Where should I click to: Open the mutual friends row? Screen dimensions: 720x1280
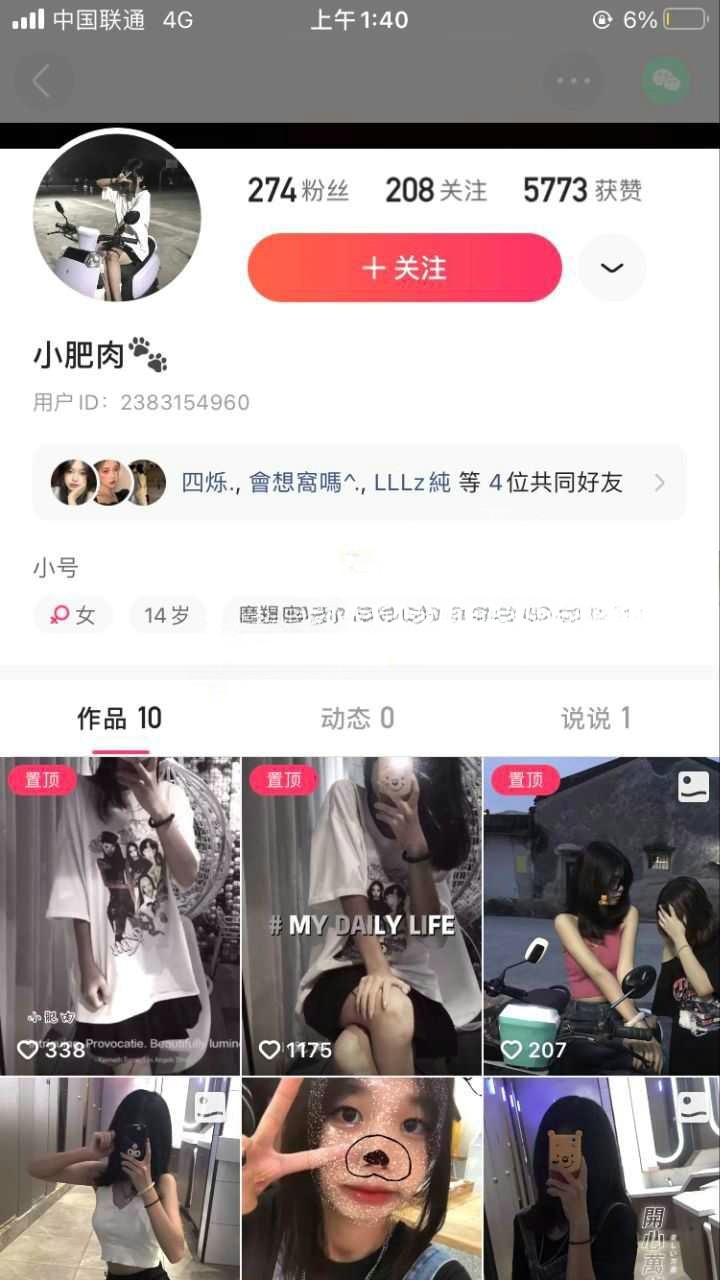[x=360, y=483]
